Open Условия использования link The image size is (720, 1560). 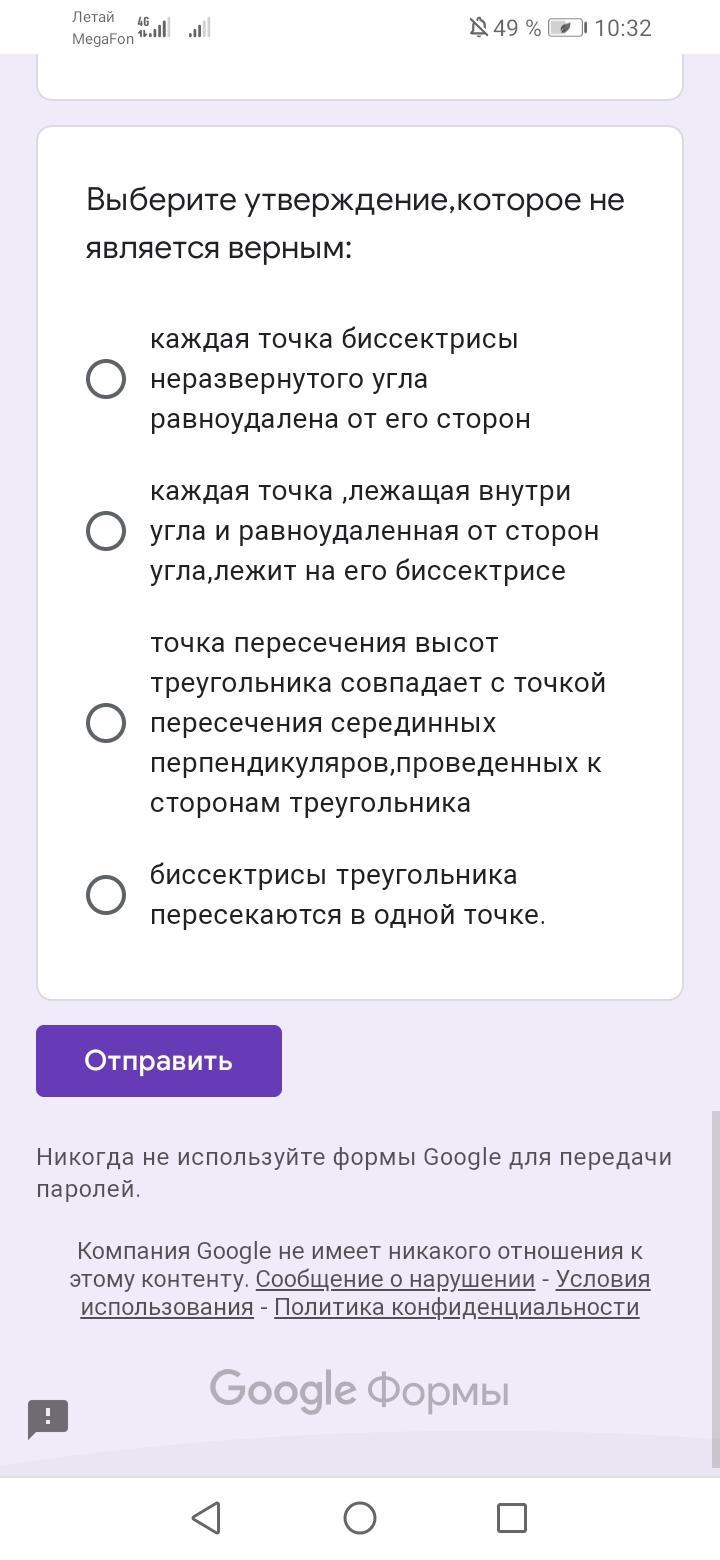pos(366,1293)
